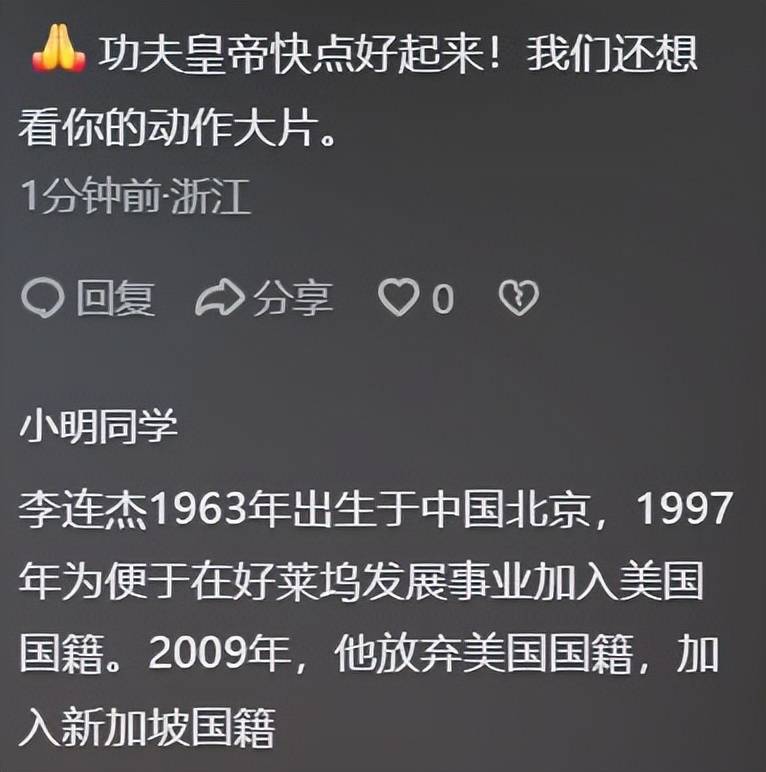Dislike the comment with broken heart
Image resolution: width=766 pixels, height=772 pixels.
518,298
